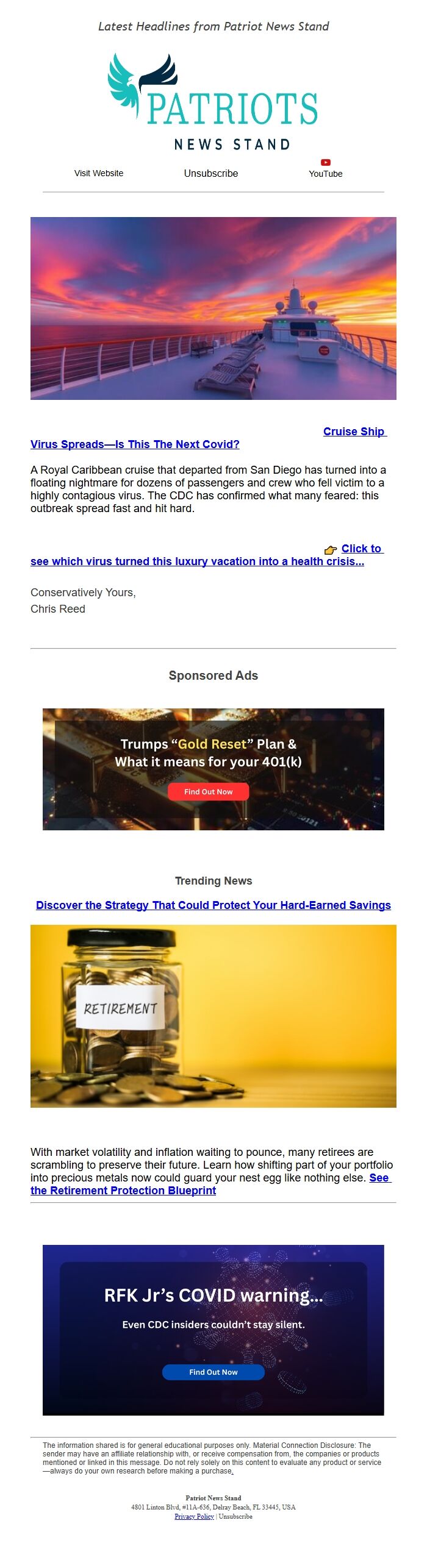Screen dimensions: 427x1568
Task: Tap Find Out Now on RFK Jr's ad
Action: (213, 1372)
